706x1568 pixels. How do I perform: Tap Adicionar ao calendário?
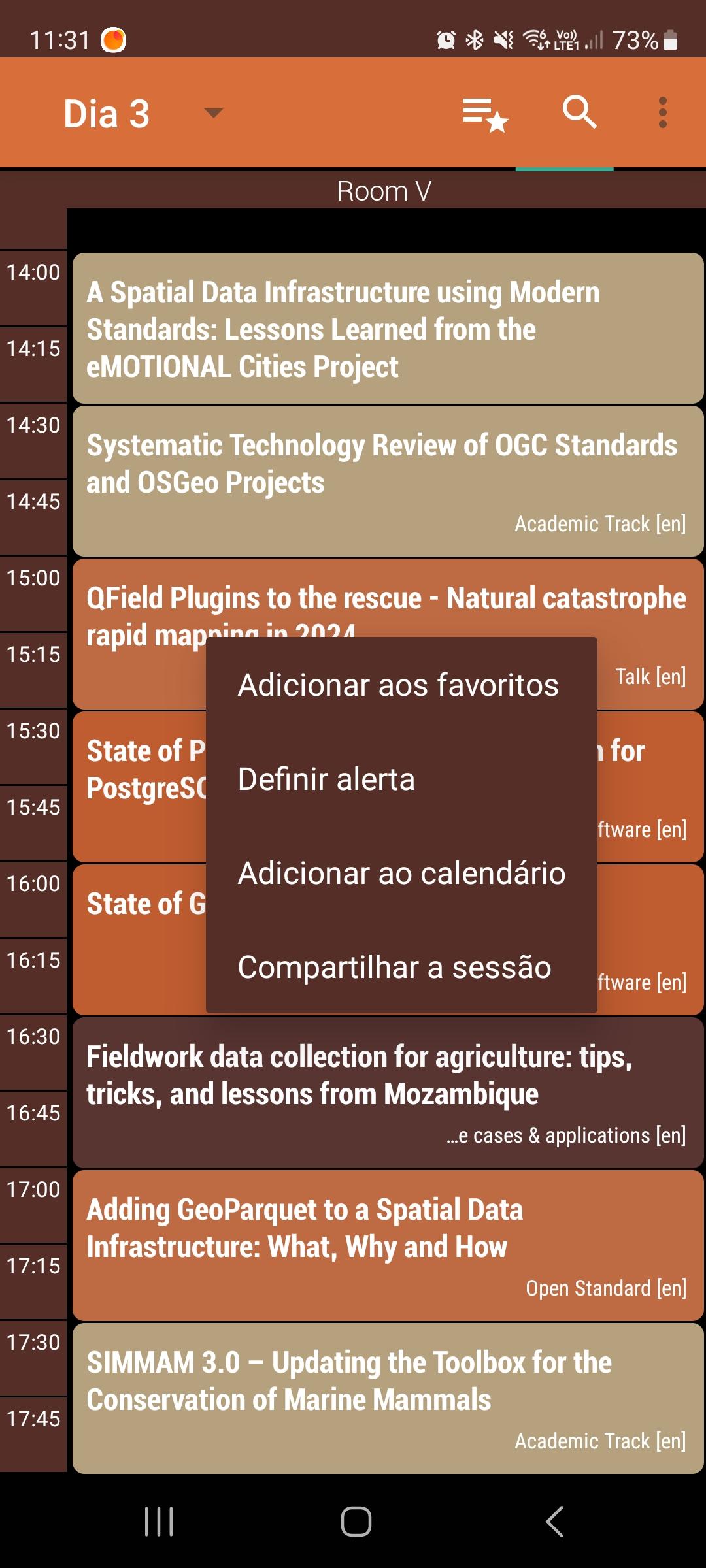(401, 874)
